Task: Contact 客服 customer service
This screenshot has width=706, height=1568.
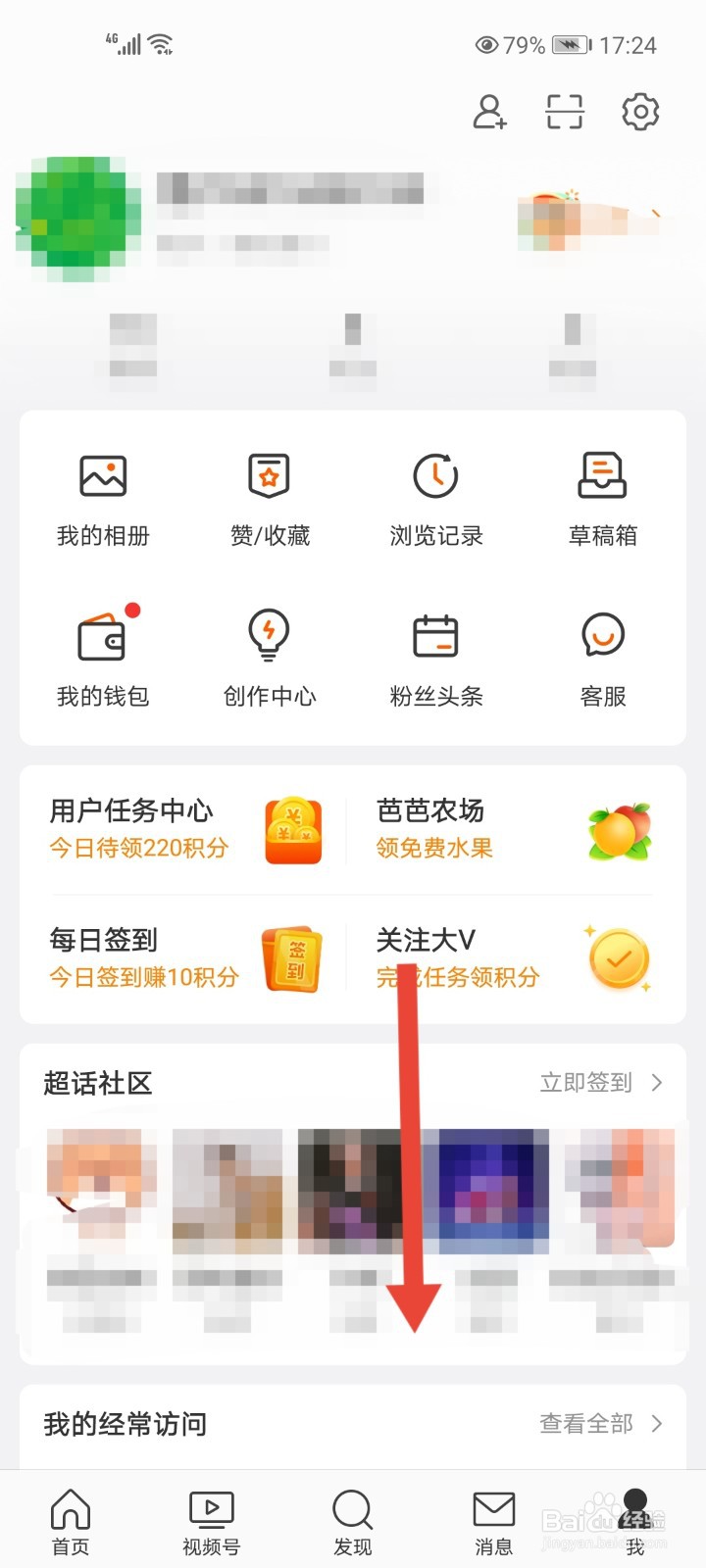Action: click(602, 659)
